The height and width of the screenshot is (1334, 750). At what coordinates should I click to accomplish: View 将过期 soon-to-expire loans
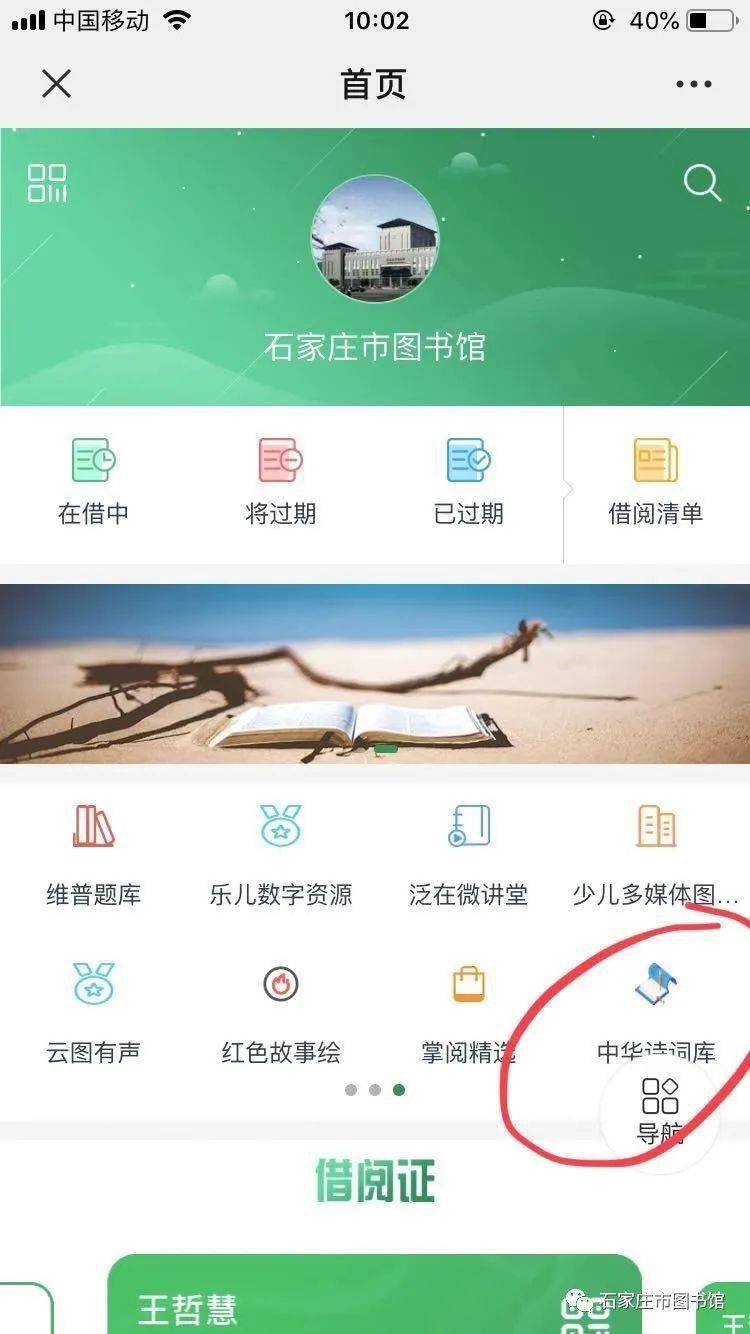tap(280, 482)
